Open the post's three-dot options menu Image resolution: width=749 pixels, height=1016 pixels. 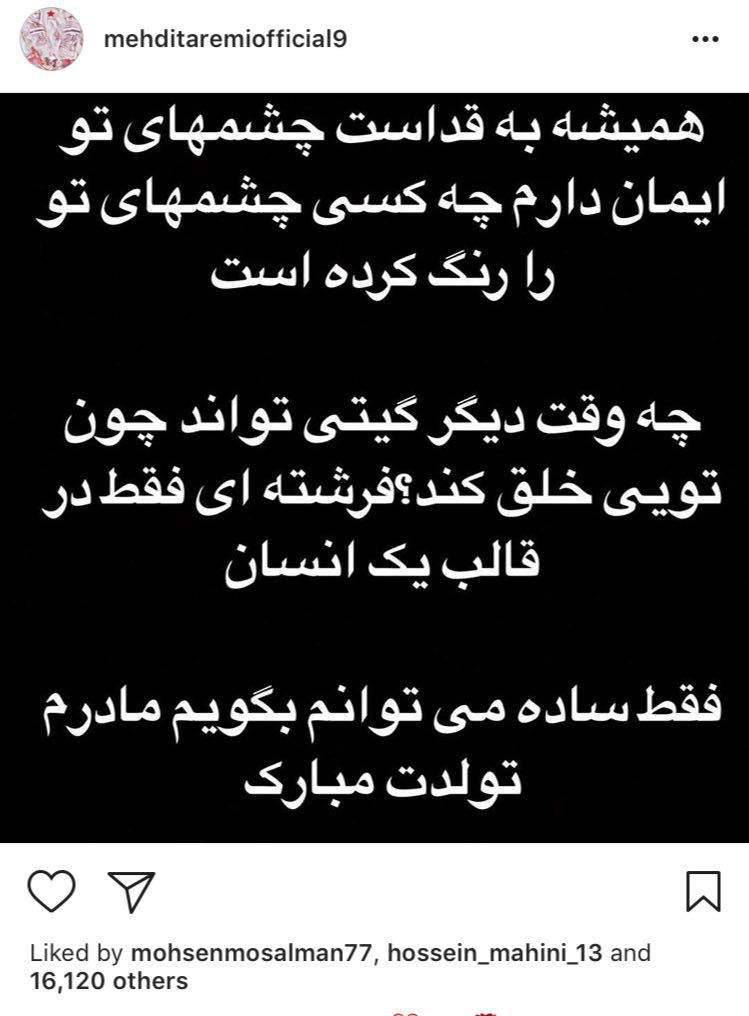click(704, 39)
